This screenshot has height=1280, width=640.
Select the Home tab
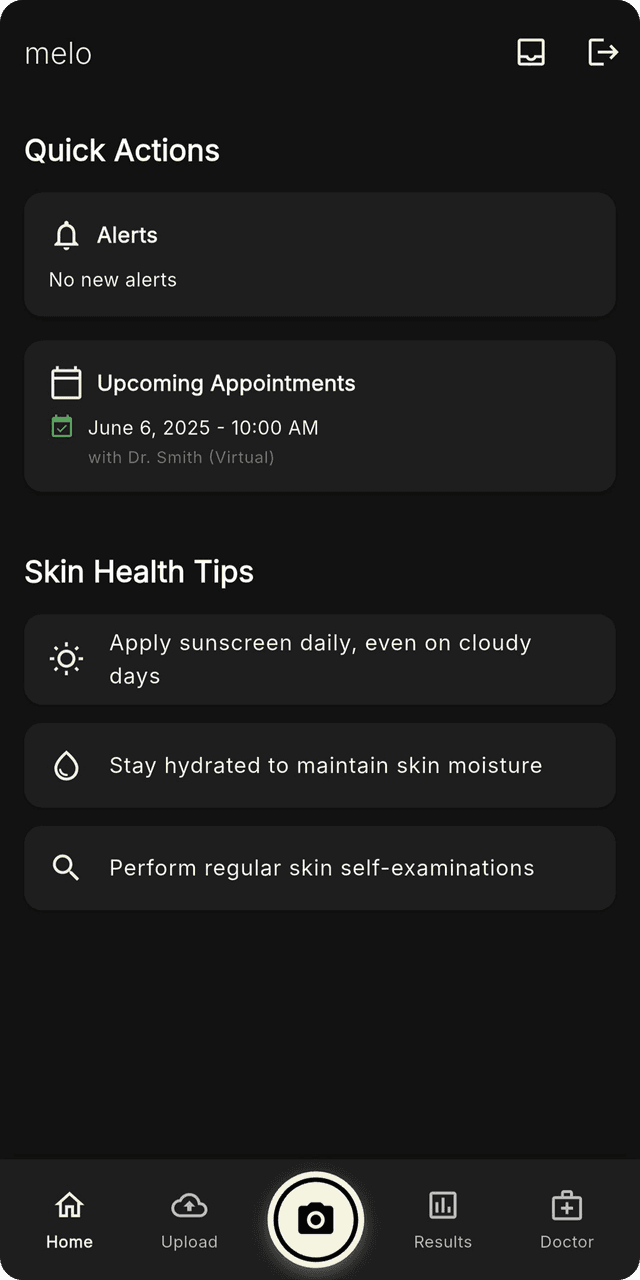[x=69, y=1220]
